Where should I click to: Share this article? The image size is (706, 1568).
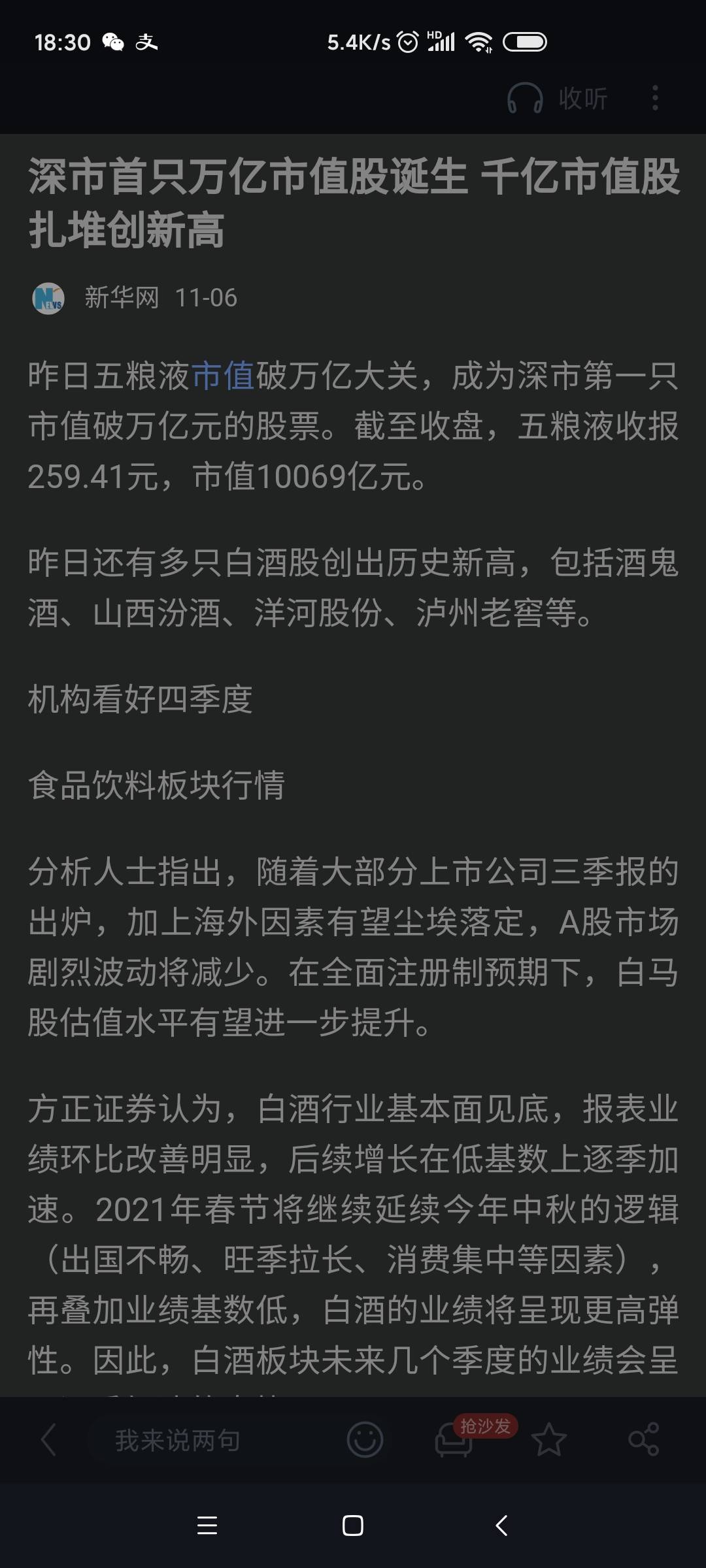tap(643, 1439)
